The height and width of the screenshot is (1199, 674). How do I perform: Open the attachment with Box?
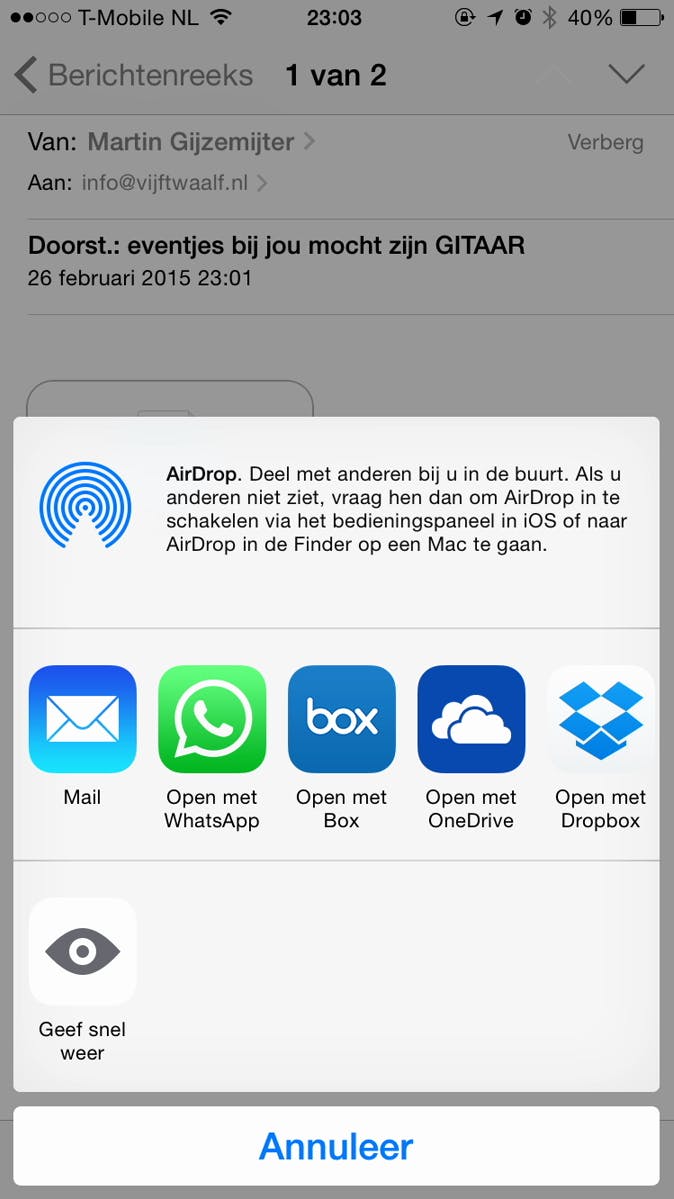(x=341, y=720)
